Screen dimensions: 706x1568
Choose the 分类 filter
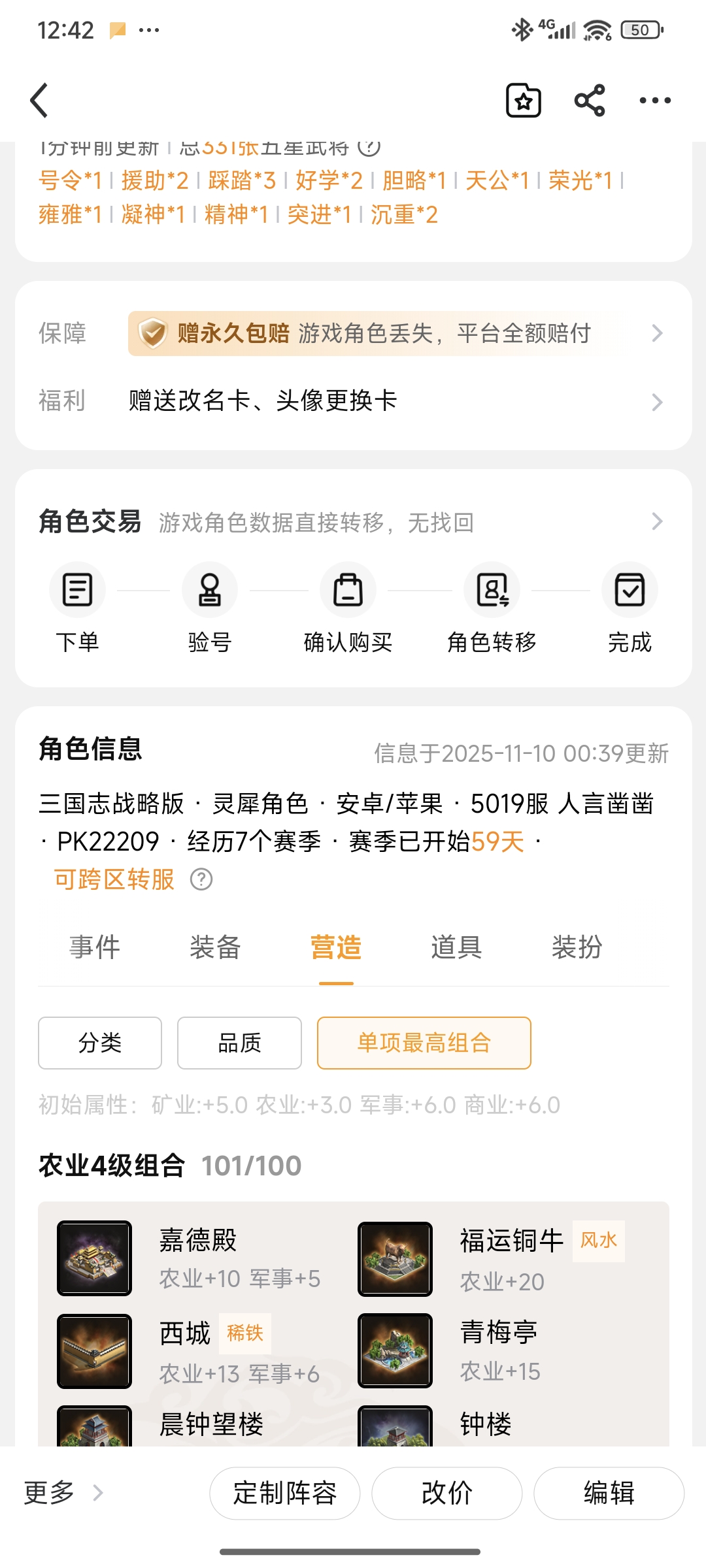tap(100, 1043)
